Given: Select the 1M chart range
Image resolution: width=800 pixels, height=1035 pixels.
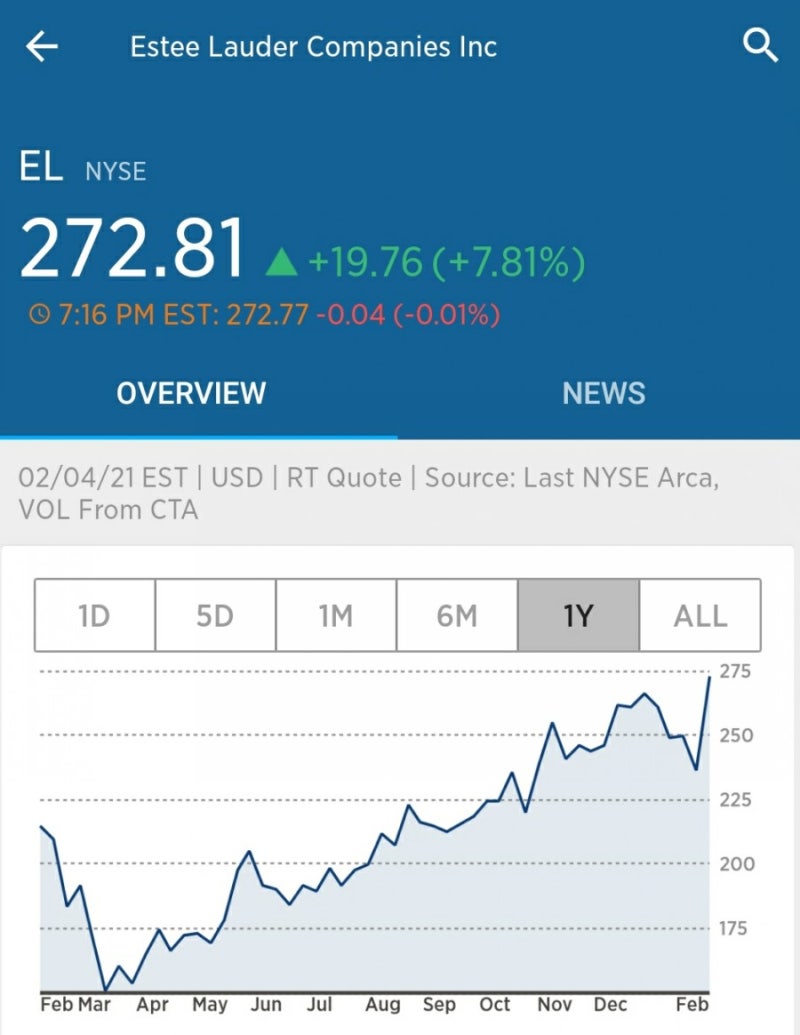Looking at the screenshot, I should click(x=336, y=617).
